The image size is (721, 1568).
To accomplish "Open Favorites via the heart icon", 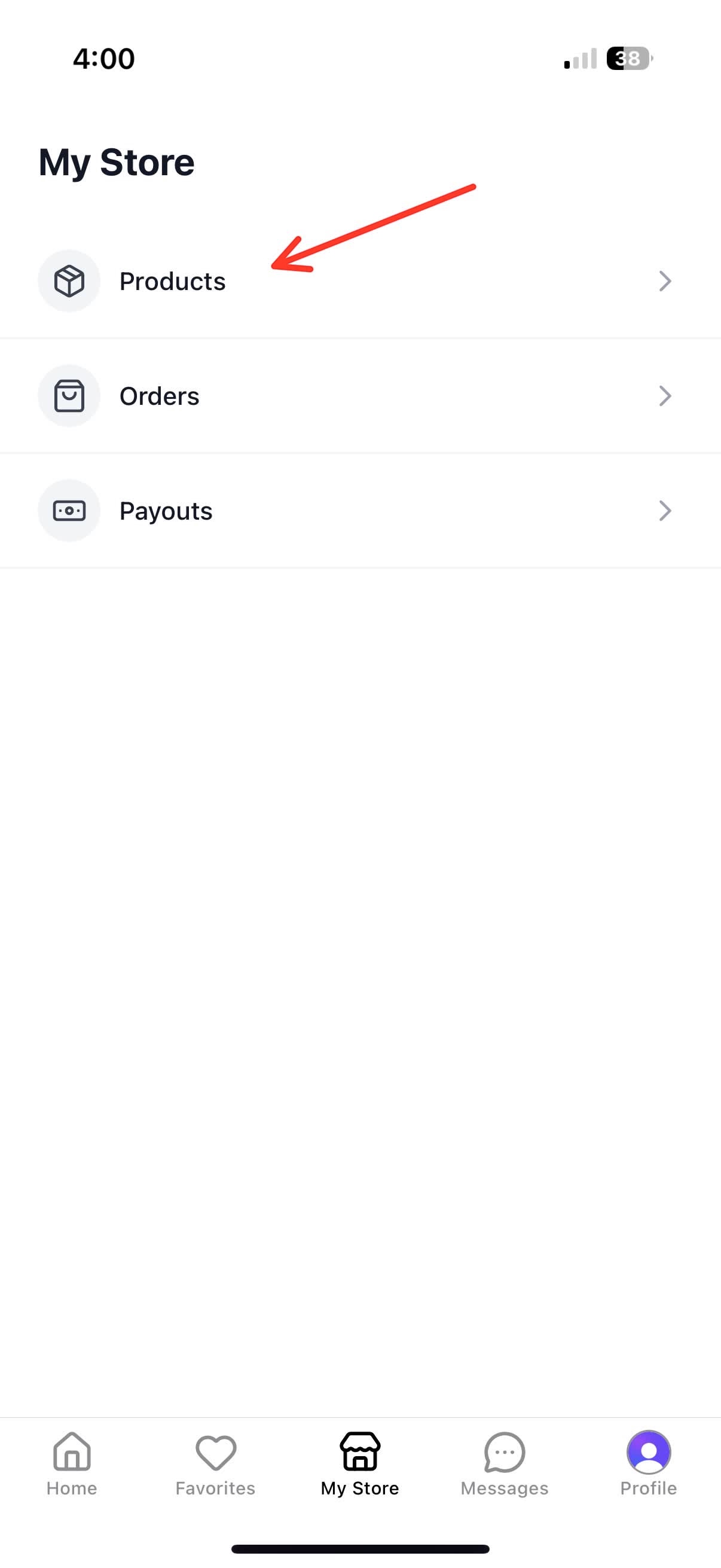I will (215, 1464).
